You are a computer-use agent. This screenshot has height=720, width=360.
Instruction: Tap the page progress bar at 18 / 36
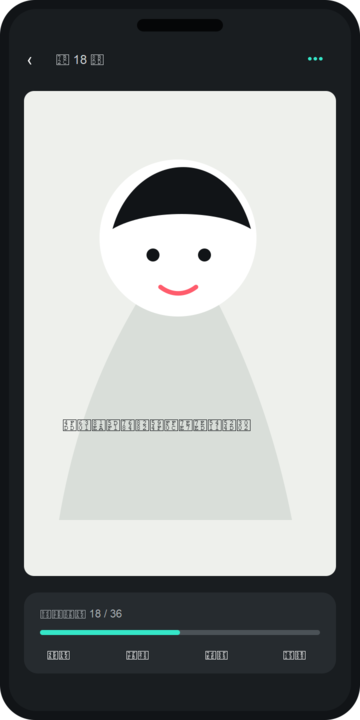(x=180, y=632)
